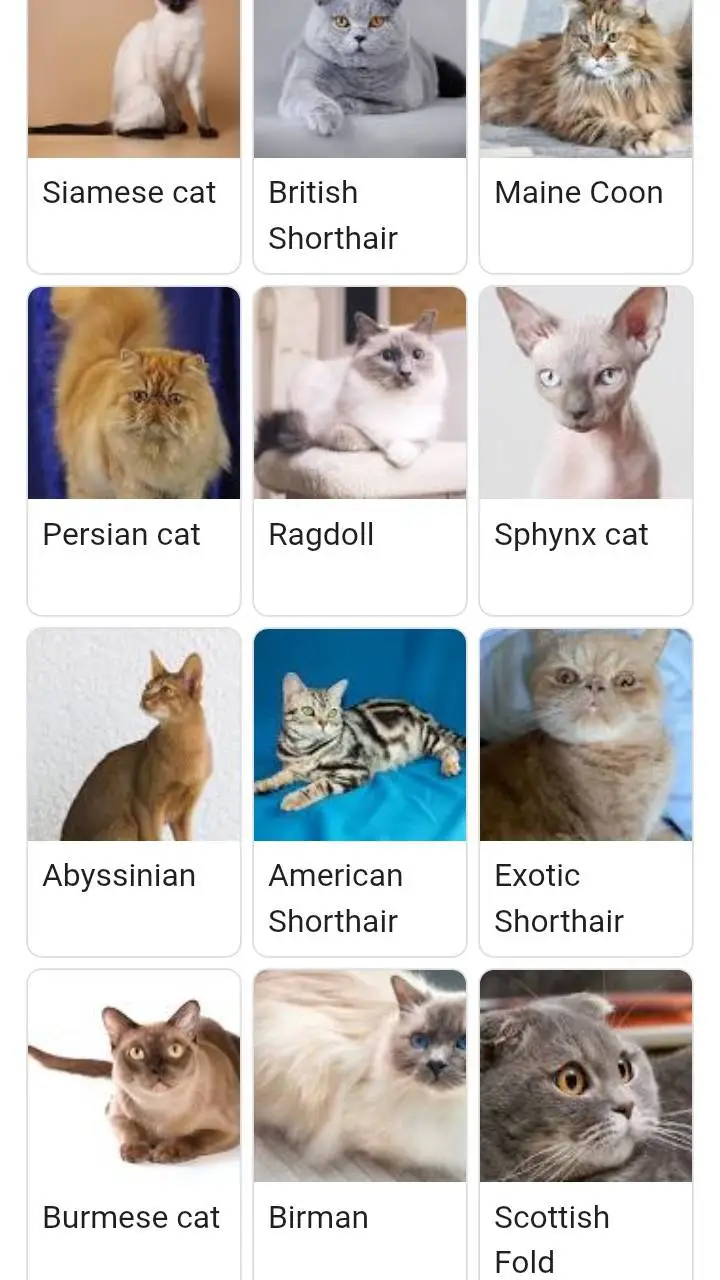The height and width of the screenshot is (1280, 720).
Task: Click the Siamese cat label
Action: [x=129, y=193]
